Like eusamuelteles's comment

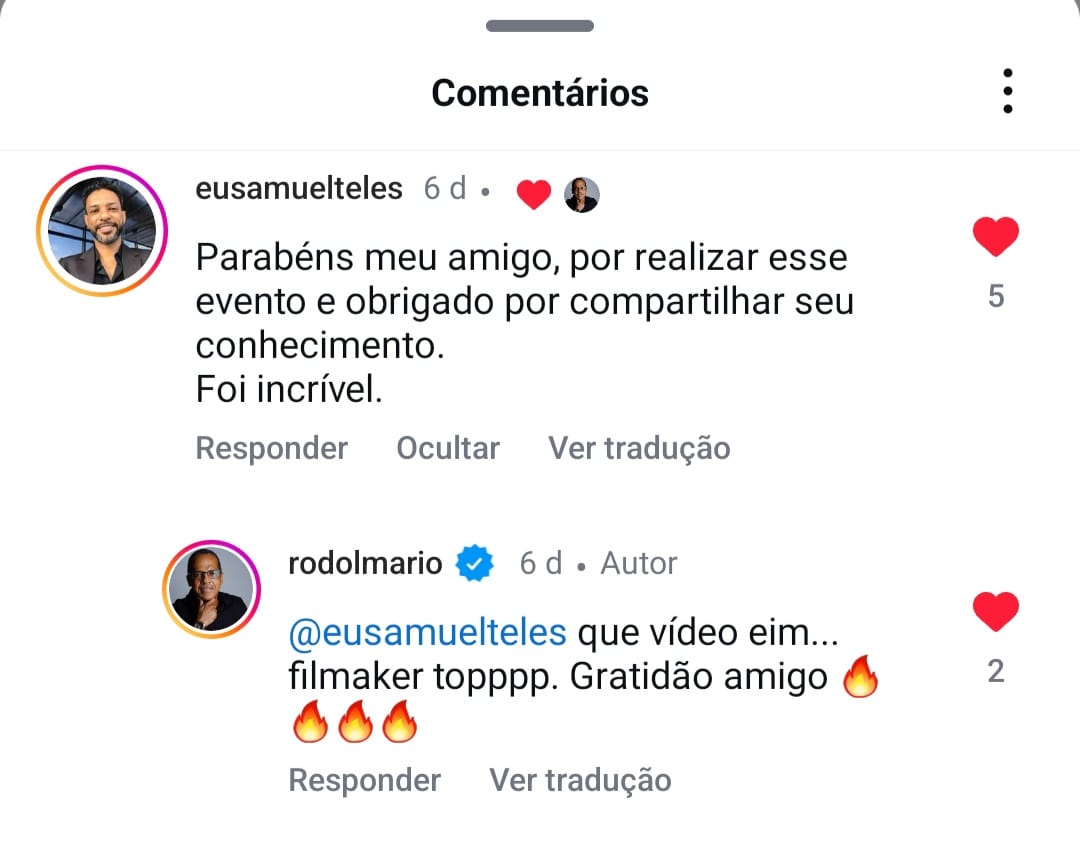pyautogui.click(x=995, y=238)
